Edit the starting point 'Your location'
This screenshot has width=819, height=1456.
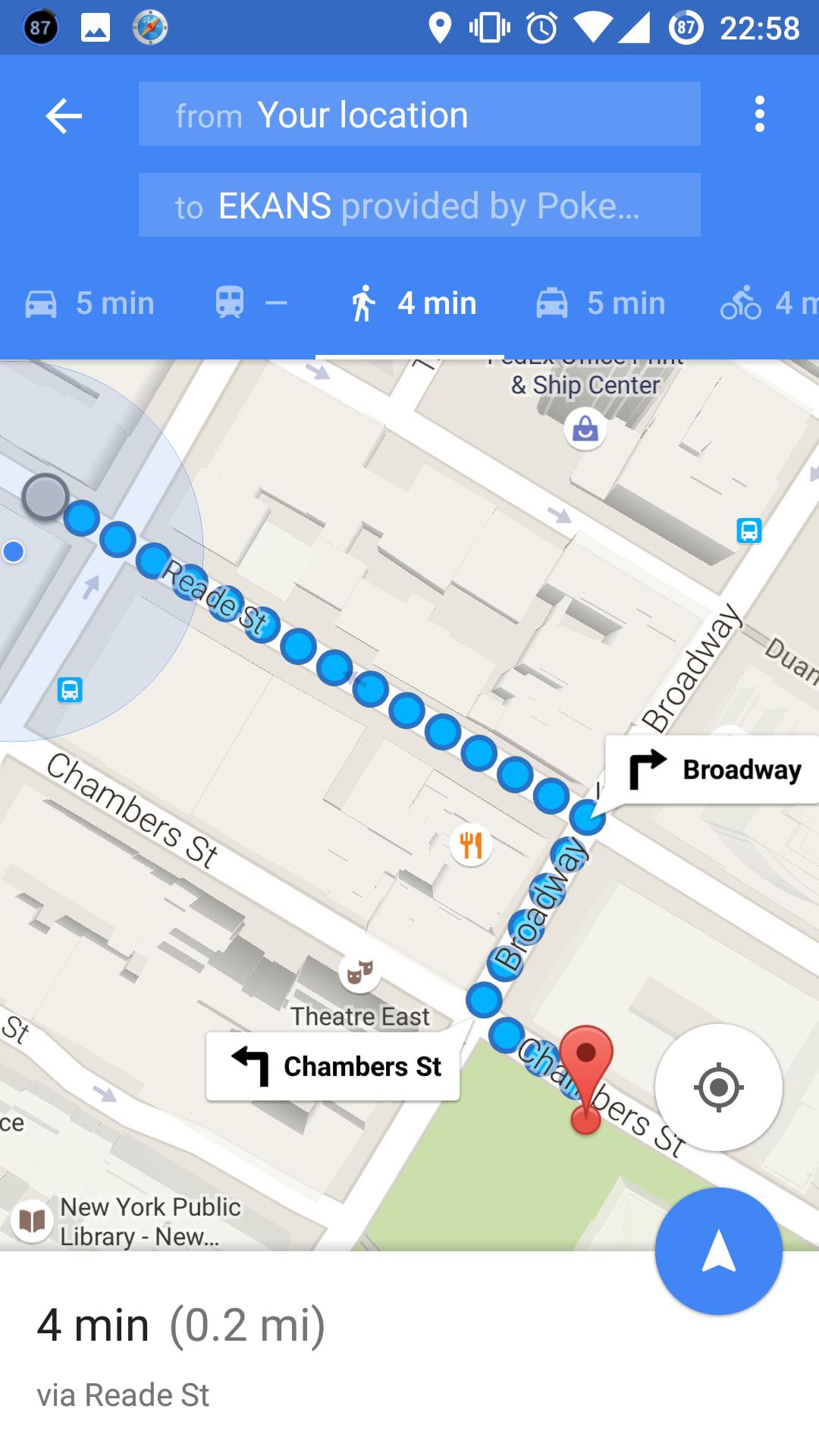click(419, 115)
